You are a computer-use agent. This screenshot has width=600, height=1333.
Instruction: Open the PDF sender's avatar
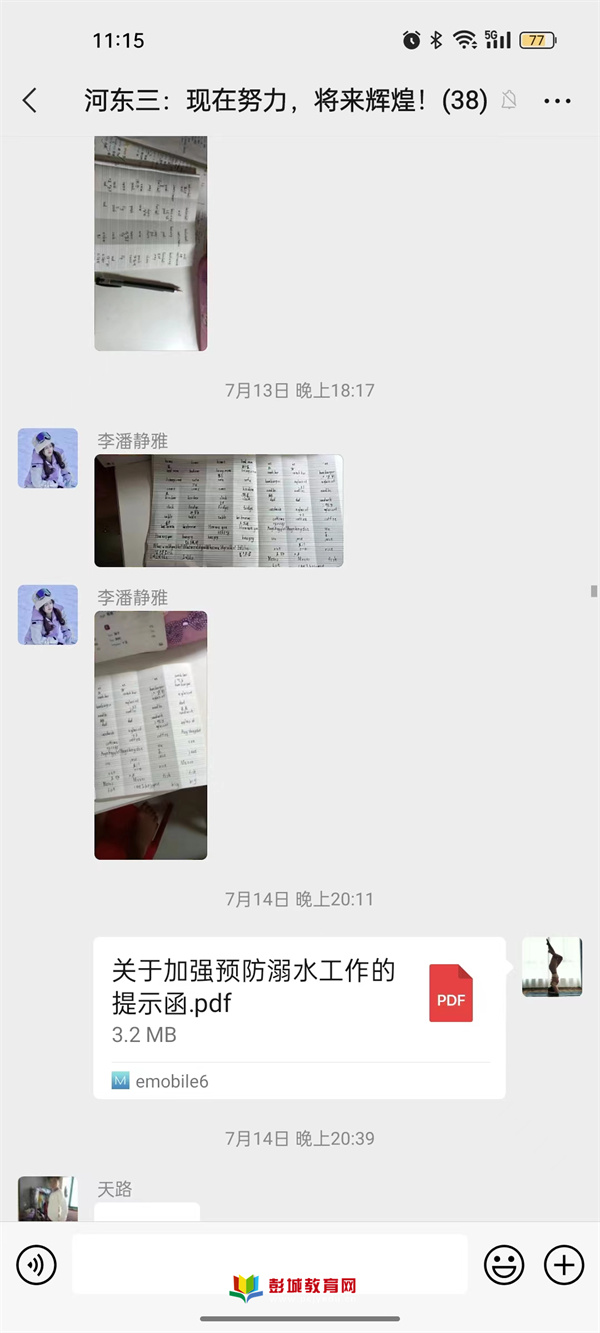pyautogui.click(x=552, y=967)
